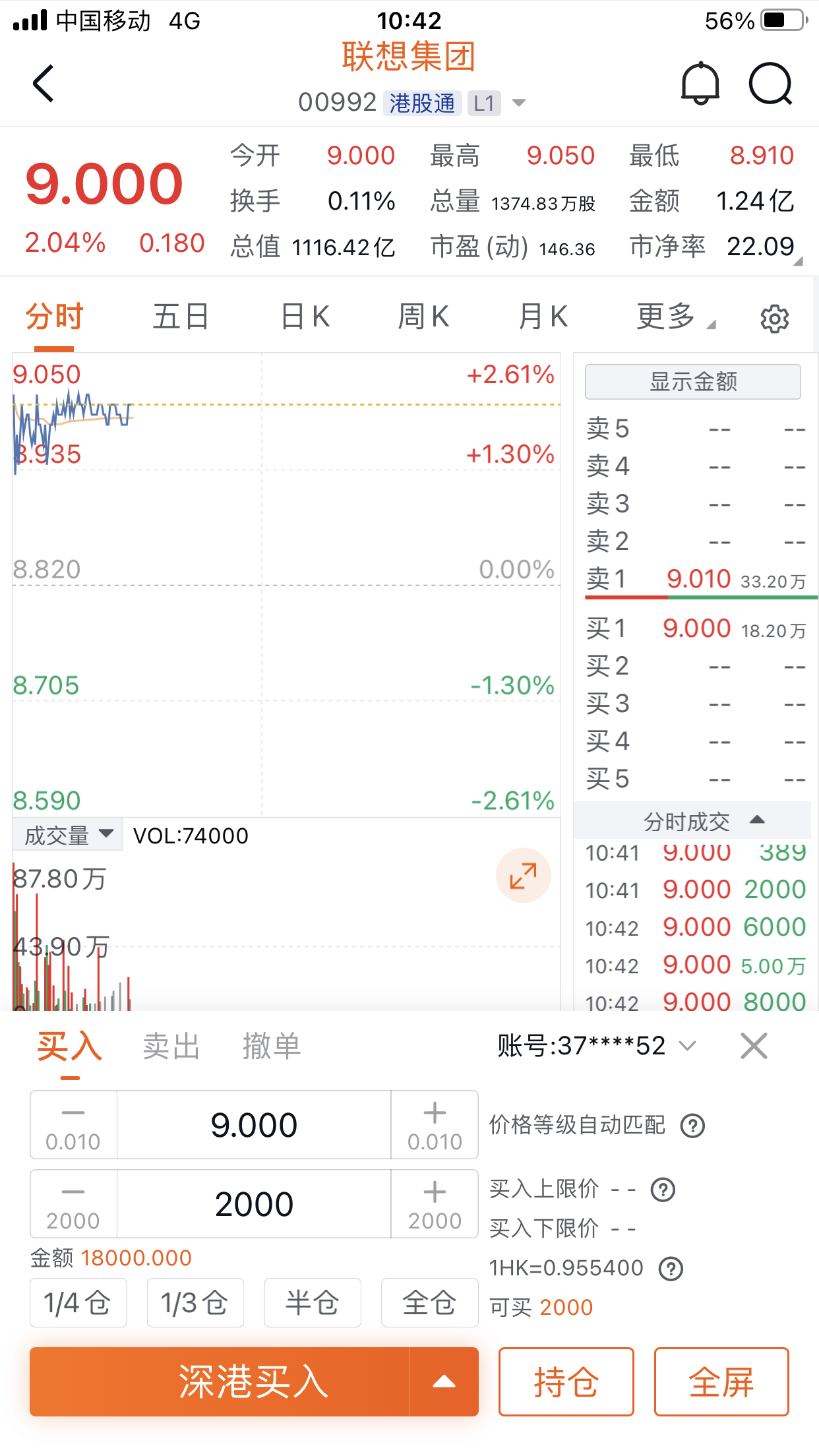The width and height of the screenshot is (819, 1456).
Task: Open chart settings via gear icon
Action: pyautogui.click(x=775, y=318)
